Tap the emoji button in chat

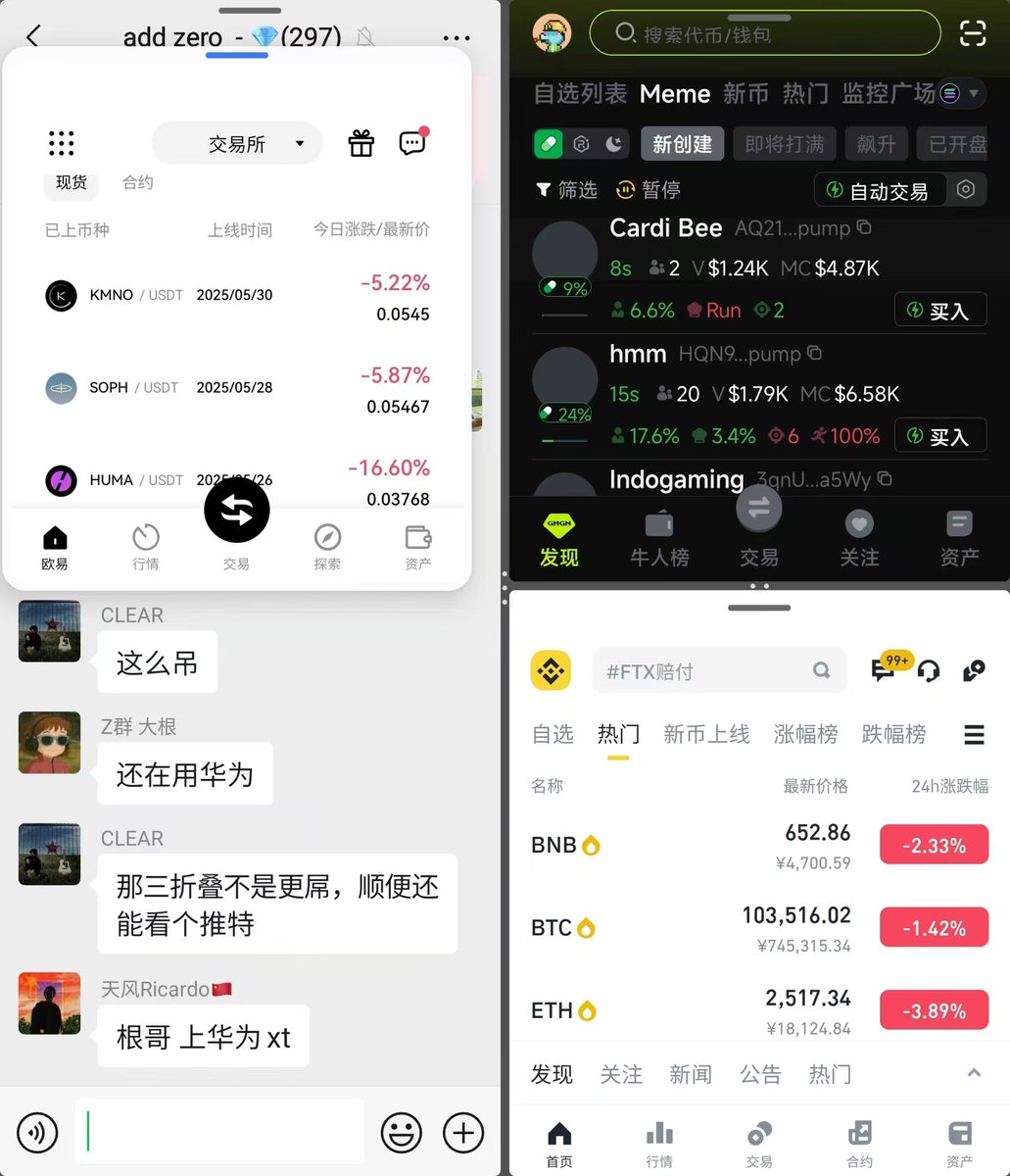(x=402, y=1133)
